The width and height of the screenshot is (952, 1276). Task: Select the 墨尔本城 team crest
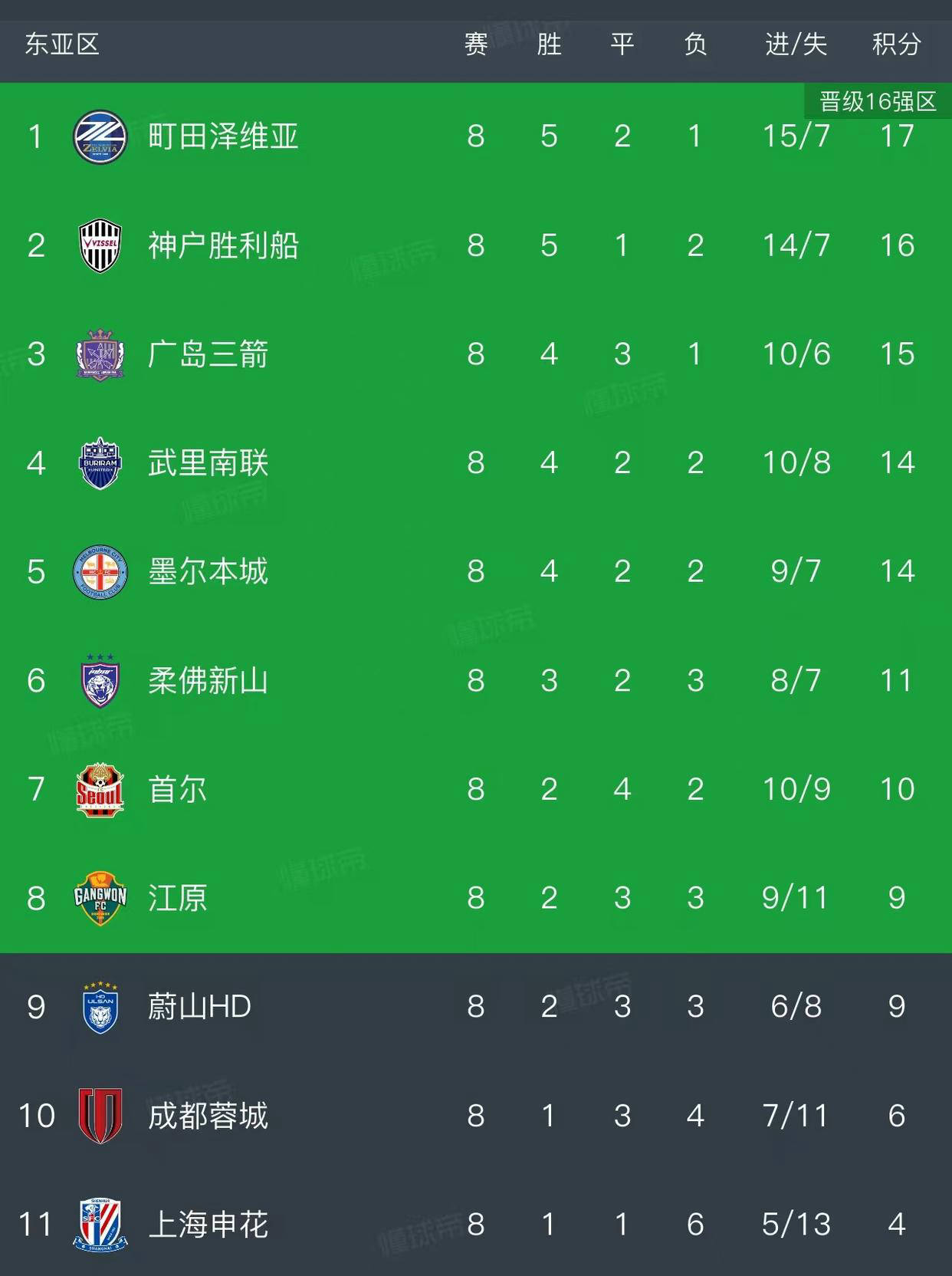coord(100,570)
